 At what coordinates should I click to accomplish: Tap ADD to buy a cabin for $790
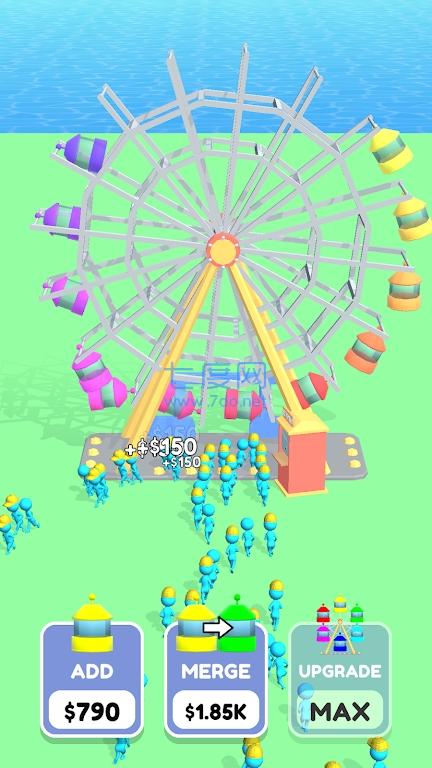[x=92, y=679]
